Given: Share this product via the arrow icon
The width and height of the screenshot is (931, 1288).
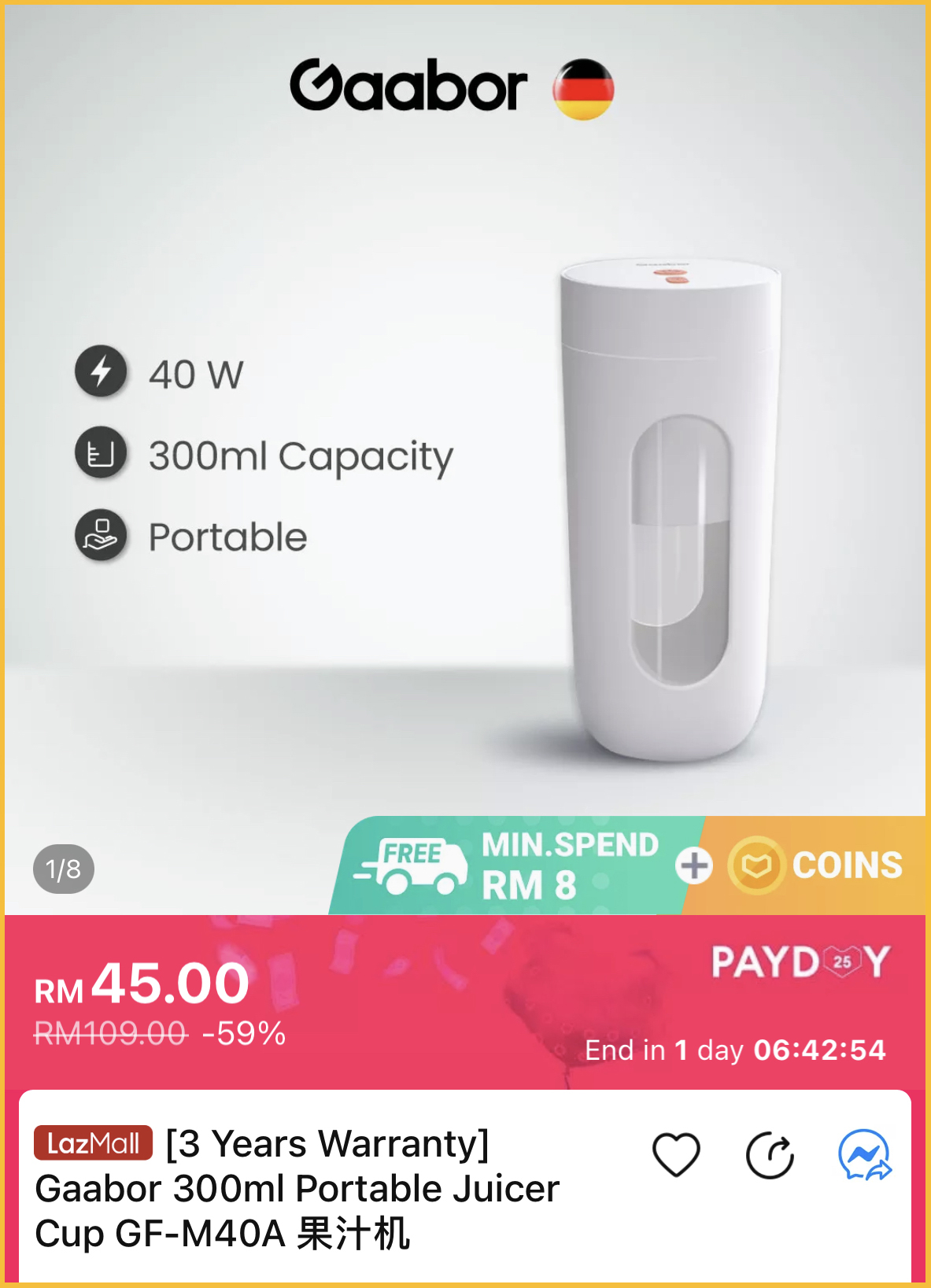Looking at the screenshot, I should [770, 1155].
